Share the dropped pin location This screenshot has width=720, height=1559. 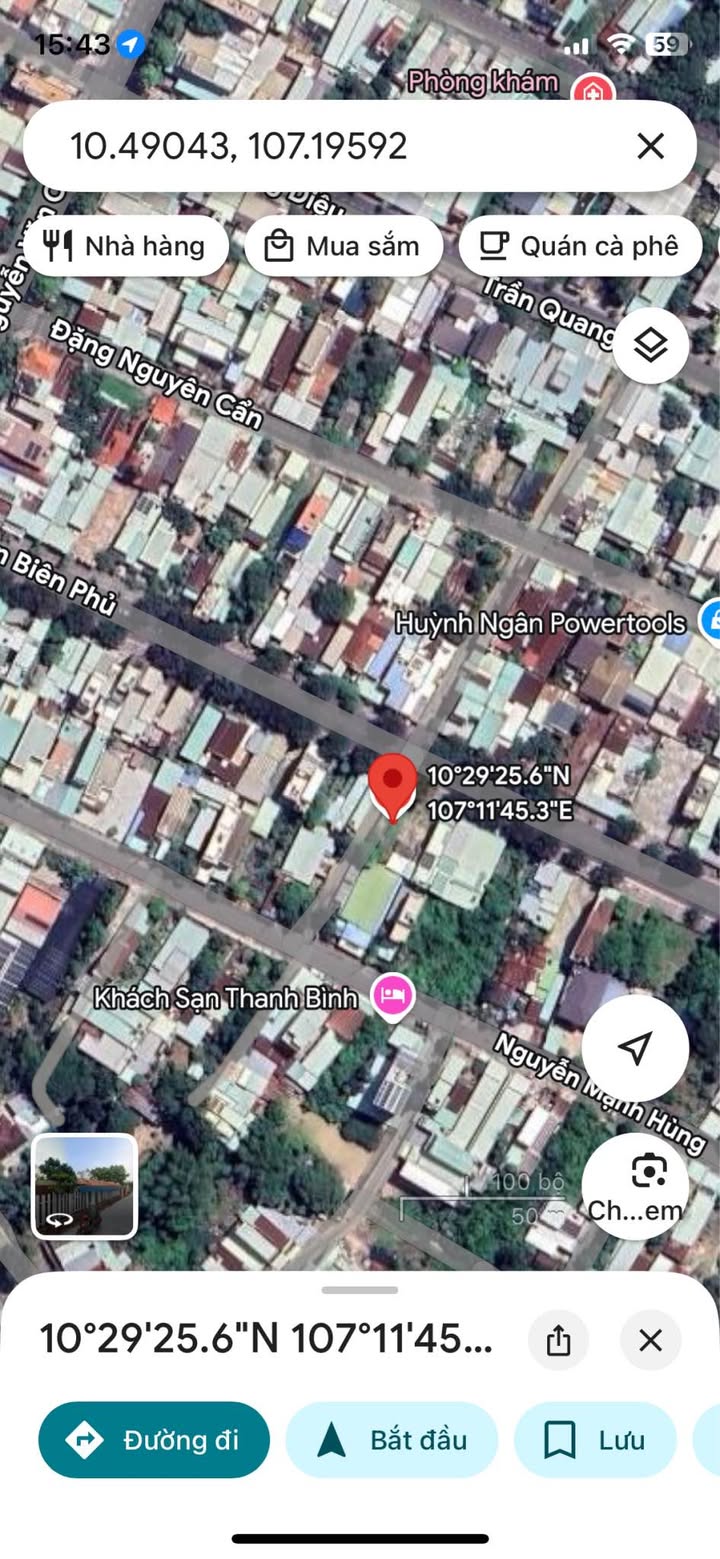[558, 1340]
